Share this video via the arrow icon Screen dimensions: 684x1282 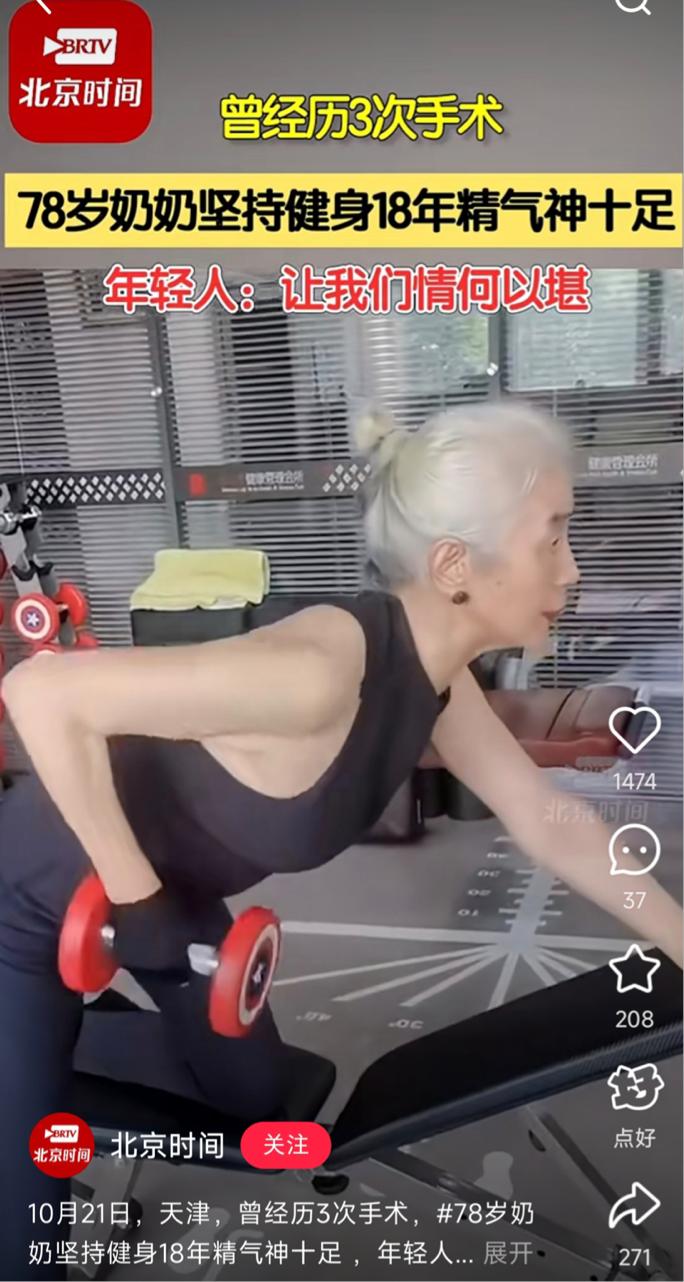[x=635, y=1207]
